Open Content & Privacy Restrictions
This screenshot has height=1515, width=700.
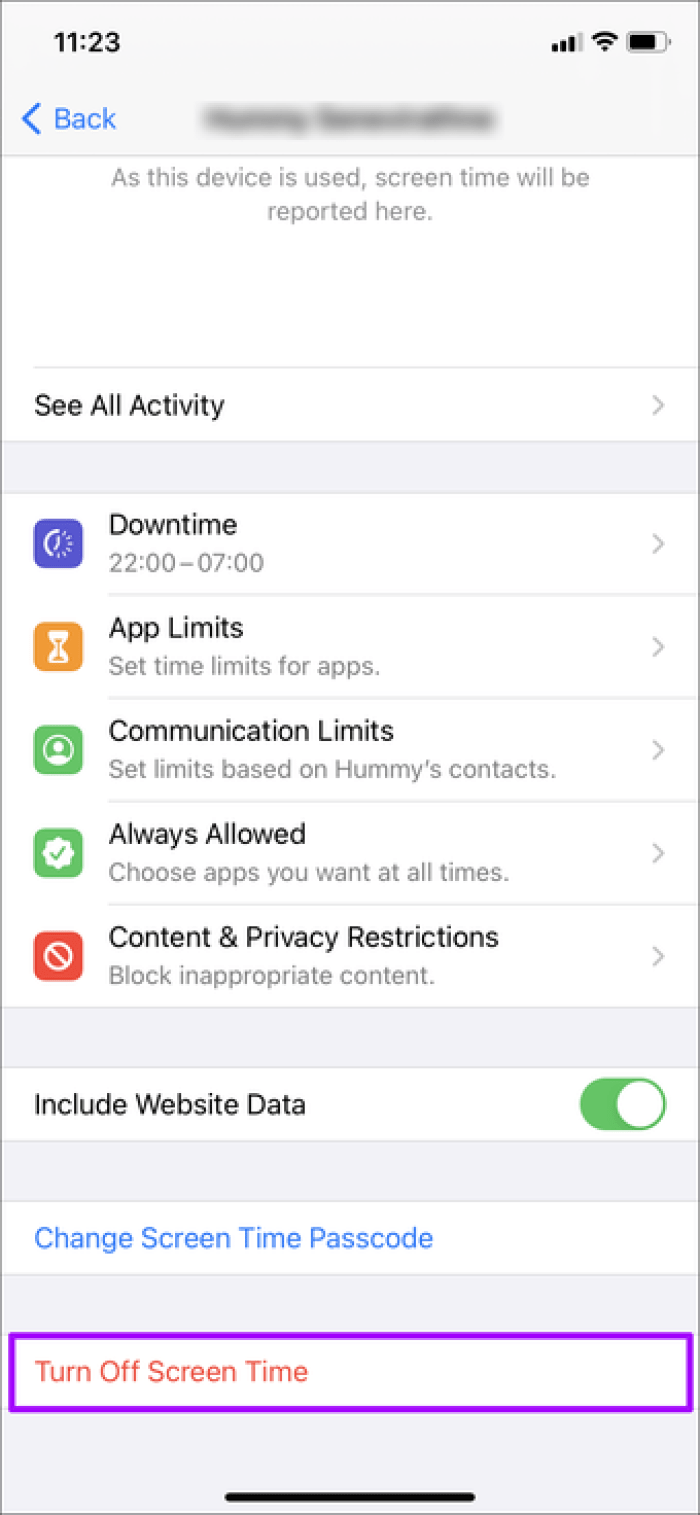pos(350,956)
